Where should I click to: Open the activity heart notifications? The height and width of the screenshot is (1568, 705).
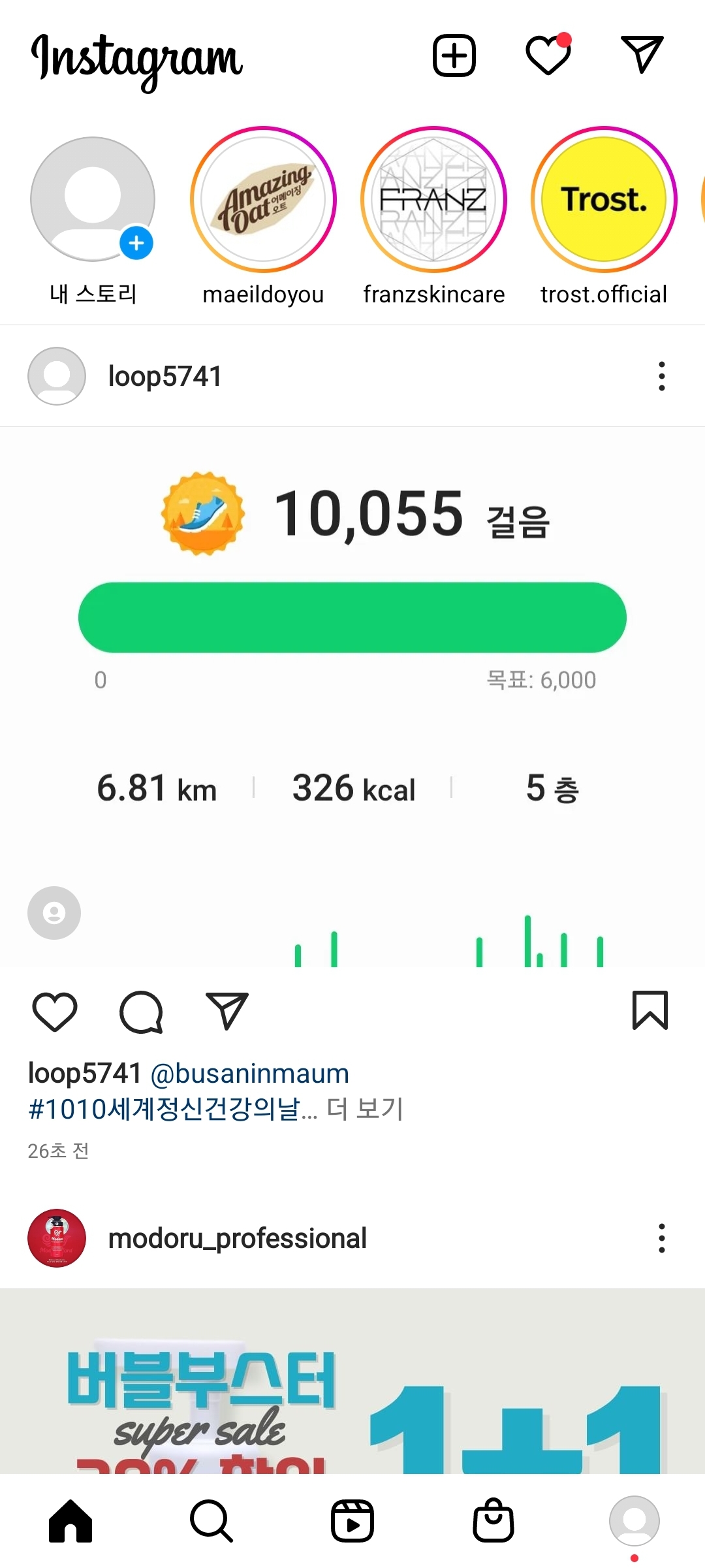coord(548,55)
